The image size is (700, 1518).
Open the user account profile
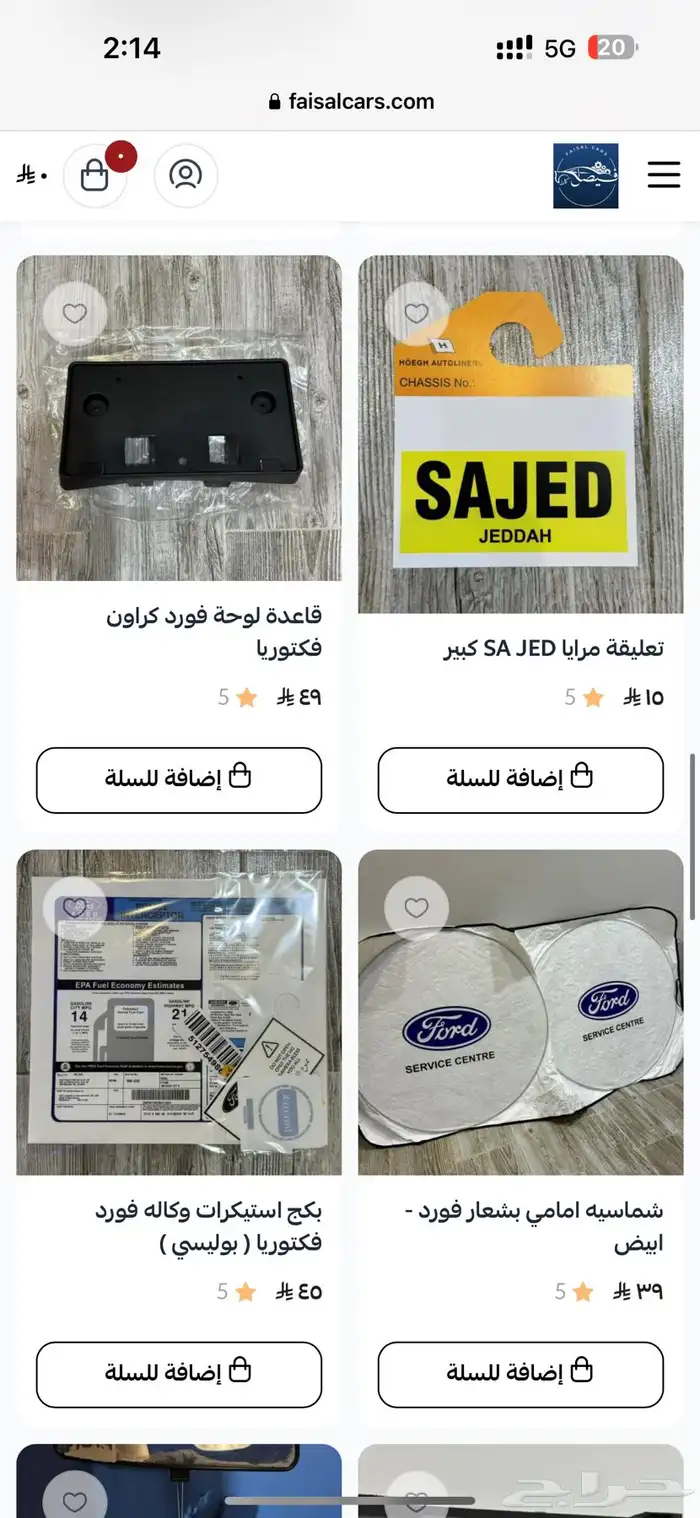tap(185, 176)
